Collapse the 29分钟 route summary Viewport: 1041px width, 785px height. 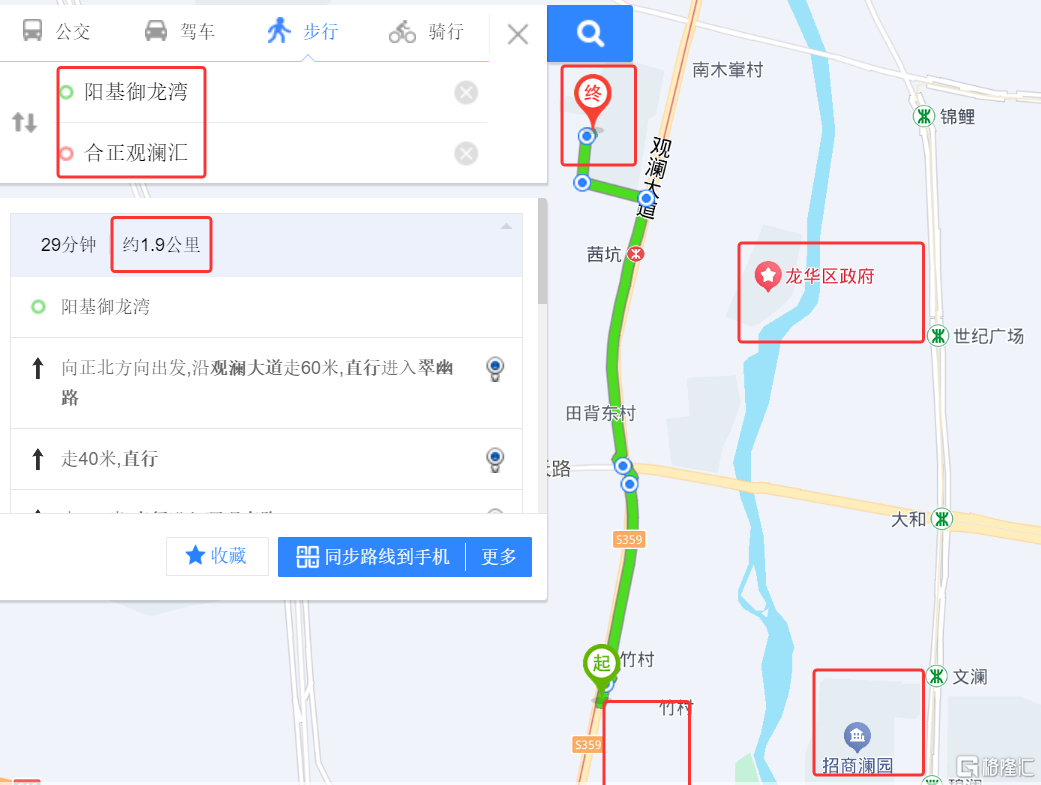[x=506, y=227]
